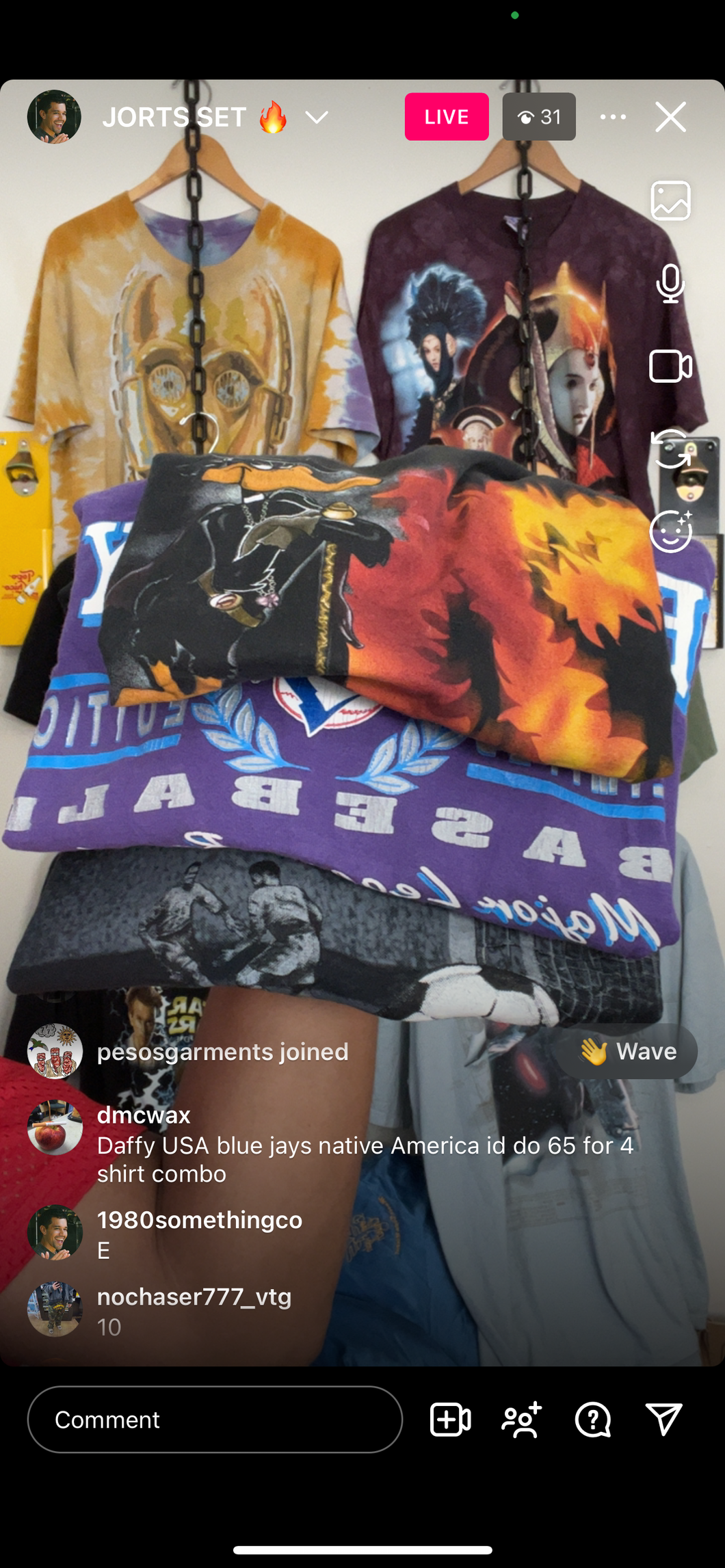View the 31 live viewers list
Image resolution: width=725 pixels, height=1568 pixels.
coord(539,117)
